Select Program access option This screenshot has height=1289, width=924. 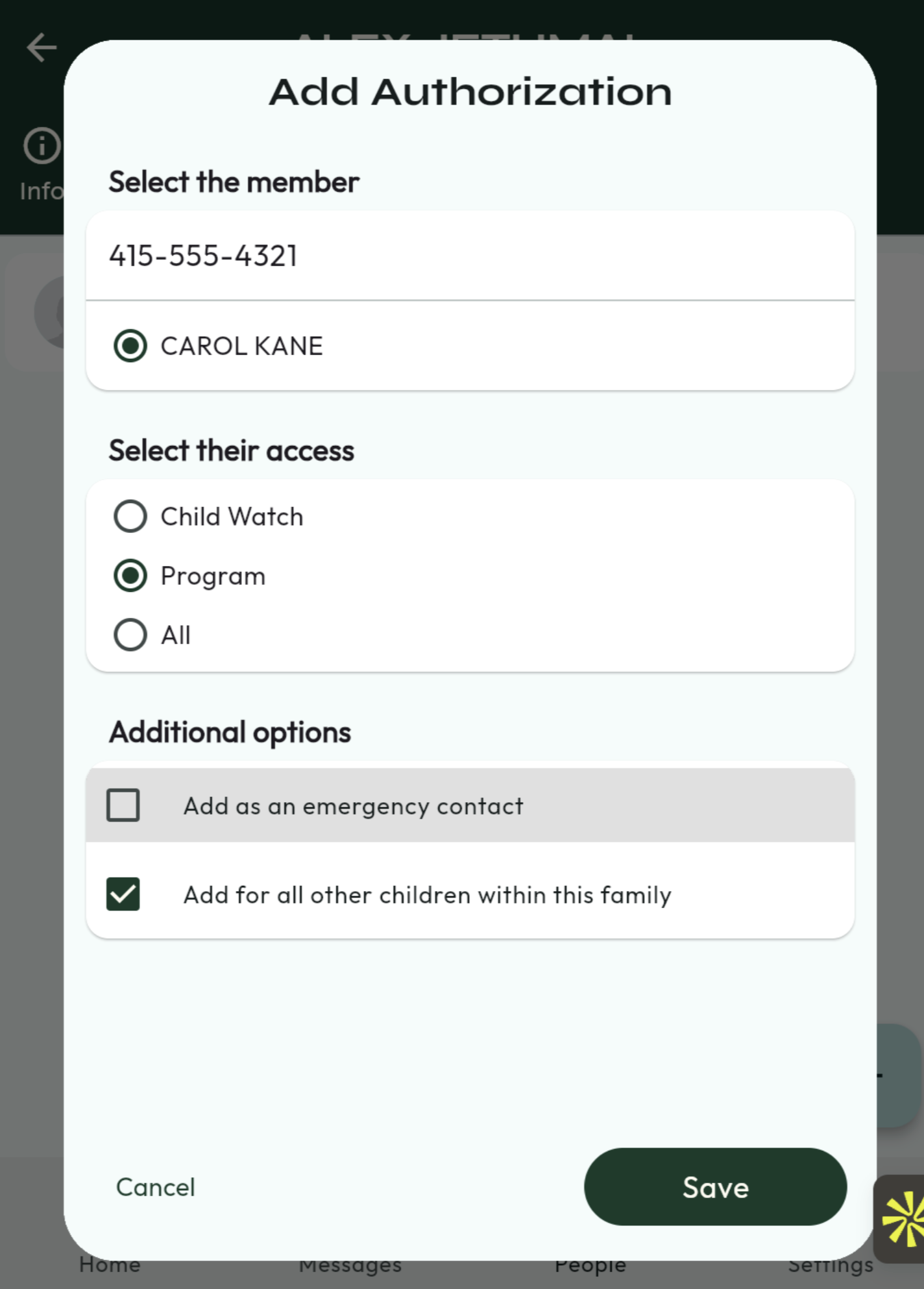[x=130, y=576]
